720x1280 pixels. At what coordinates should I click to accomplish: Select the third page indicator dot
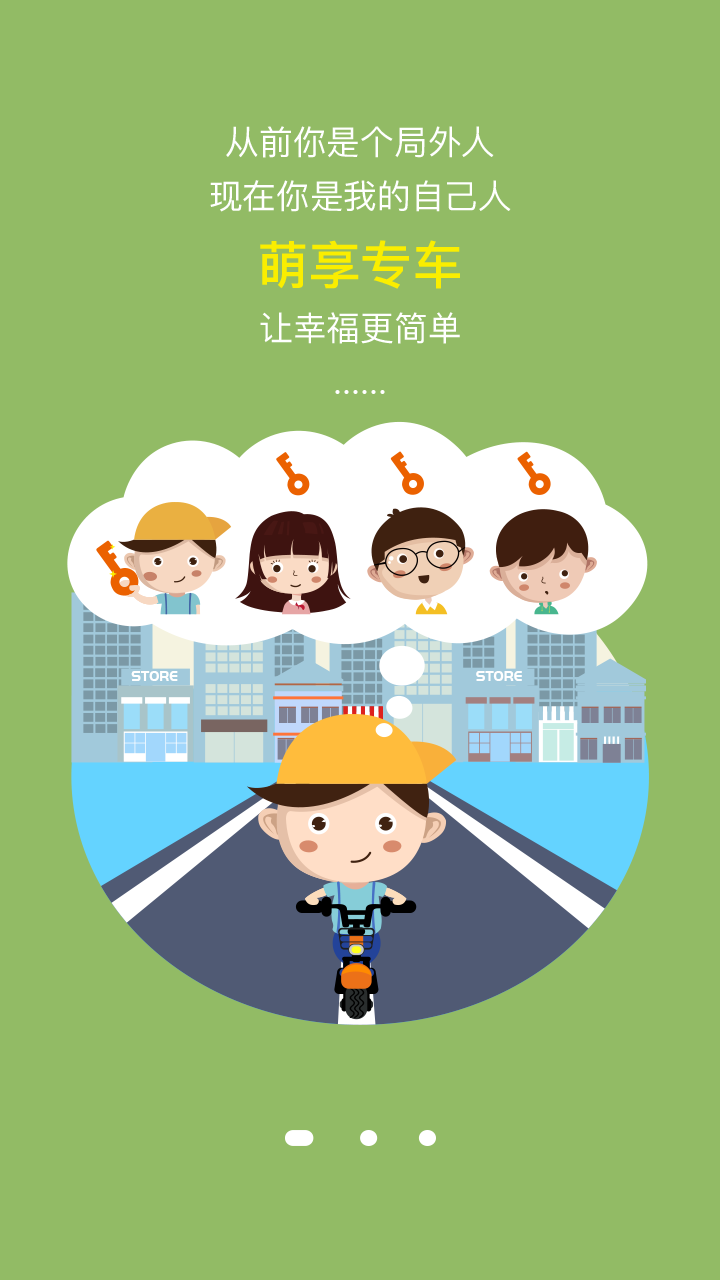(x=427, y=1138)
